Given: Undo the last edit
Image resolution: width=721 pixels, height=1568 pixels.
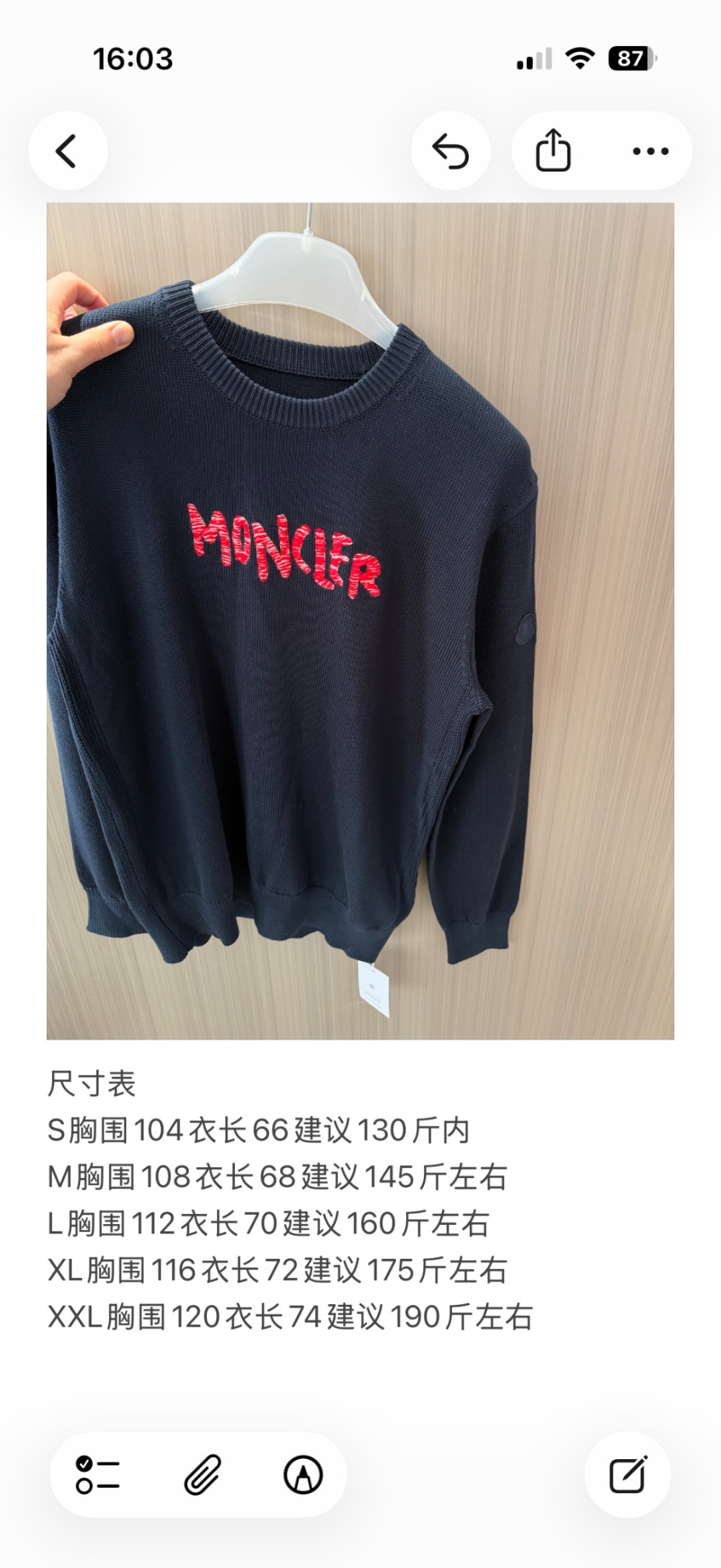Looking at the screenshot, I should point(451,151).
